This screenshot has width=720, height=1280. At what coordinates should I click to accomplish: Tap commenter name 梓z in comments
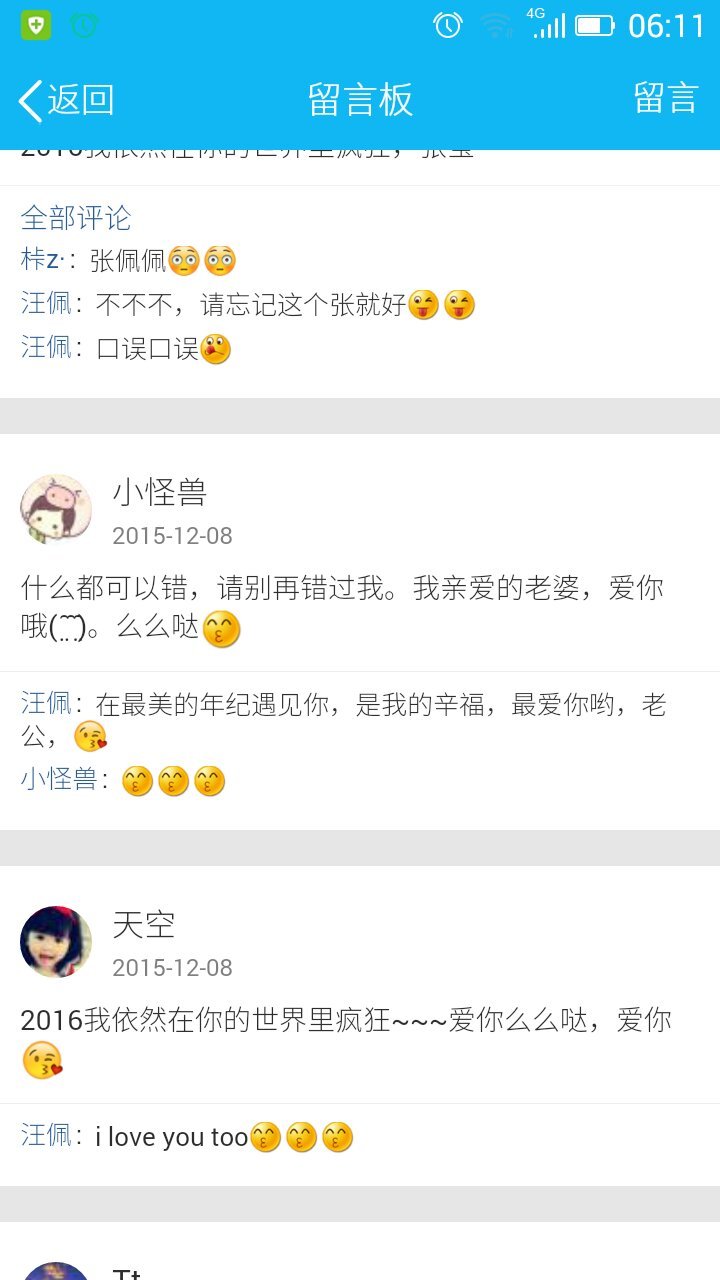click(42, 261)
